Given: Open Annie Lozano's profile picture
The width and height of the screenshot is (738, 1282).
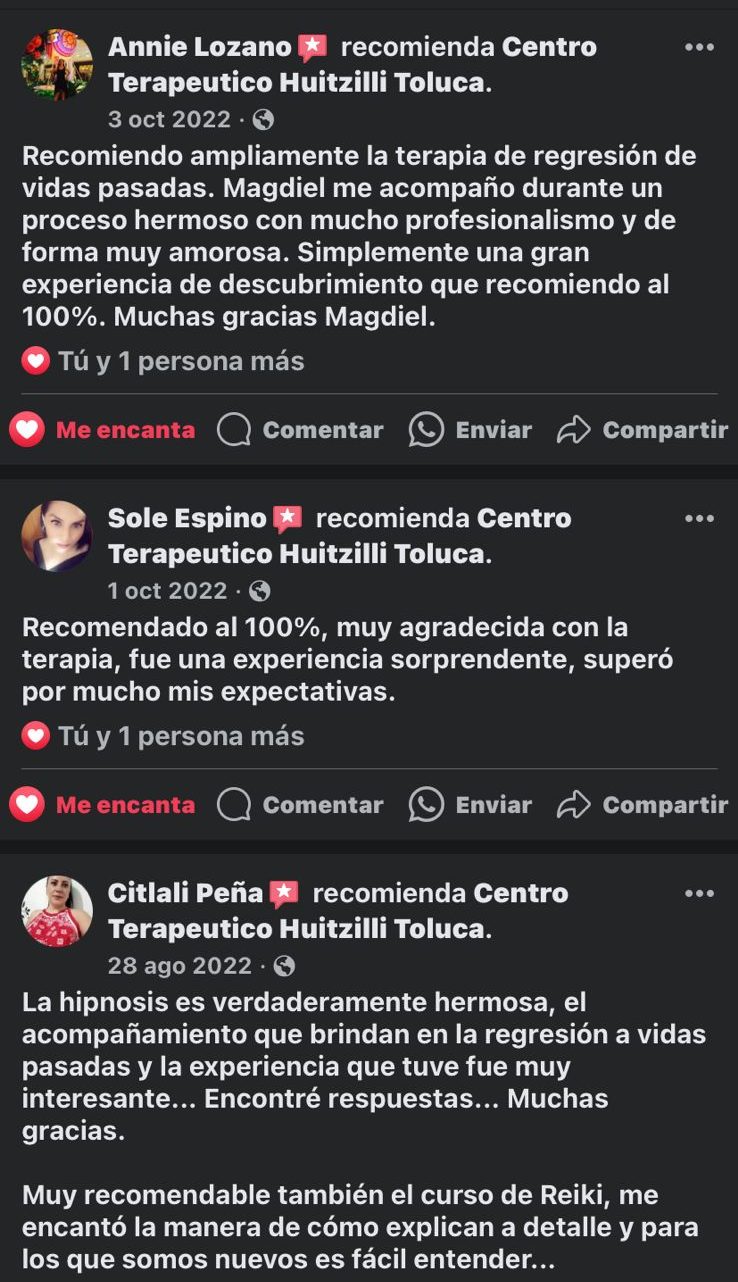Looking at the screenshot, I should click(x=57, y=65).
